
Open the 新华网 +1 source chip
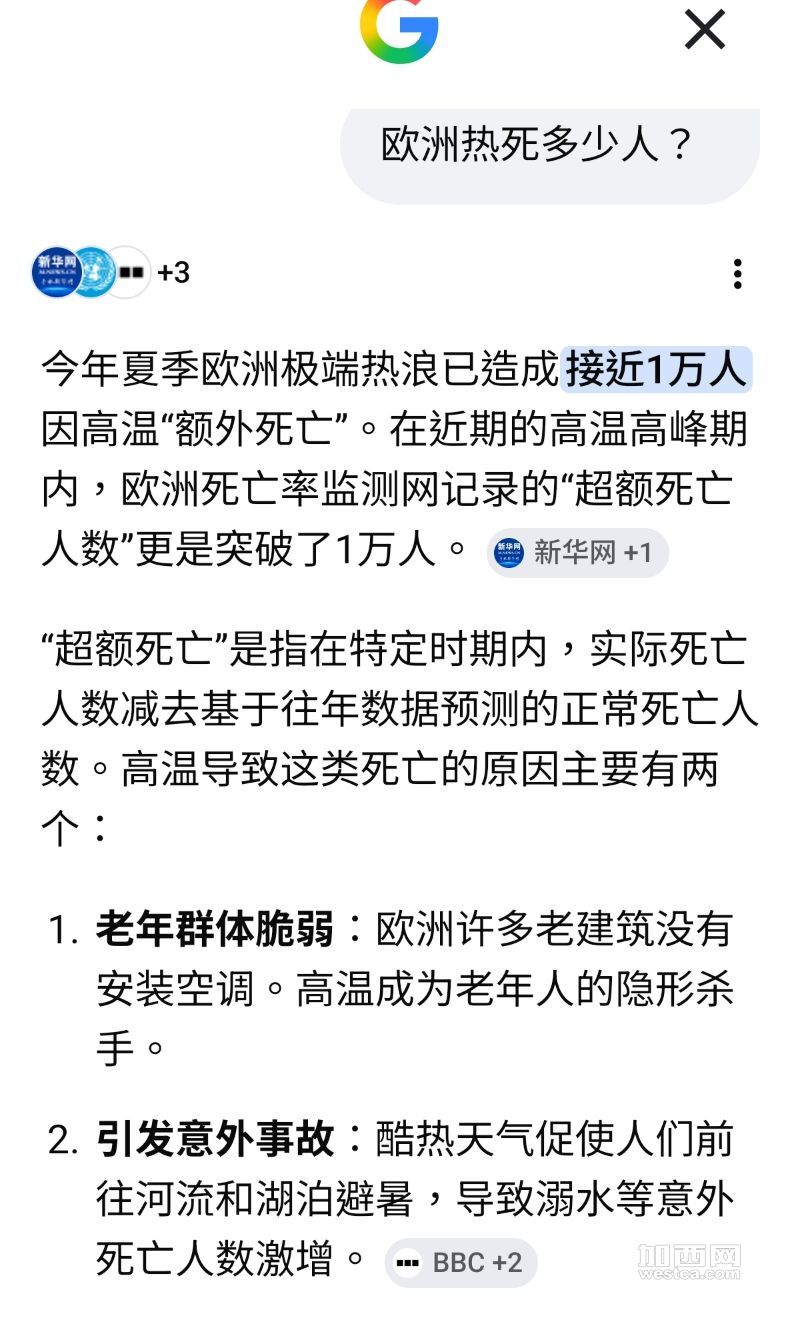[578, 552]
